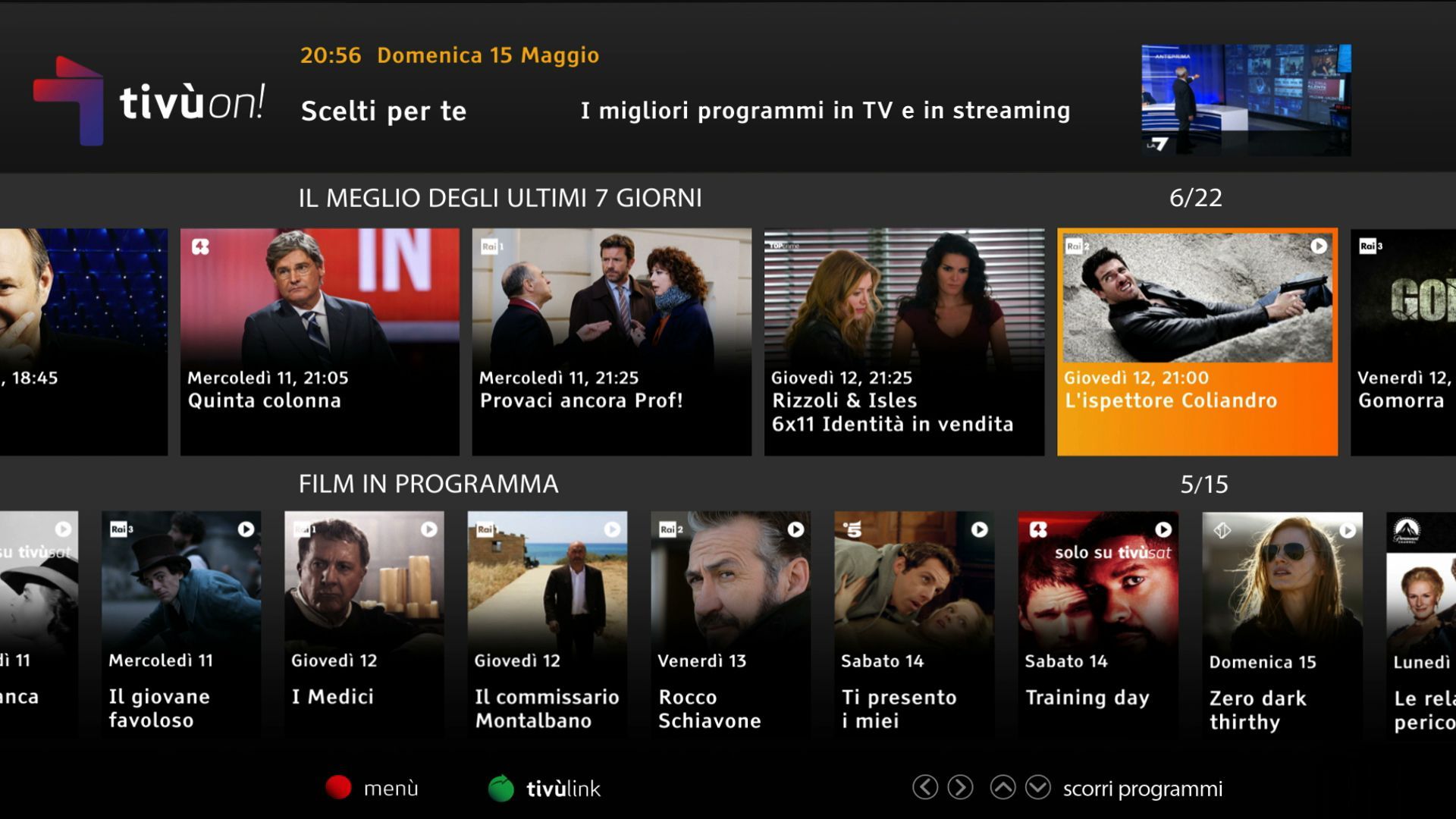Tap the up arrow to change row
1456x819 pixels.
pos(1003,788)
